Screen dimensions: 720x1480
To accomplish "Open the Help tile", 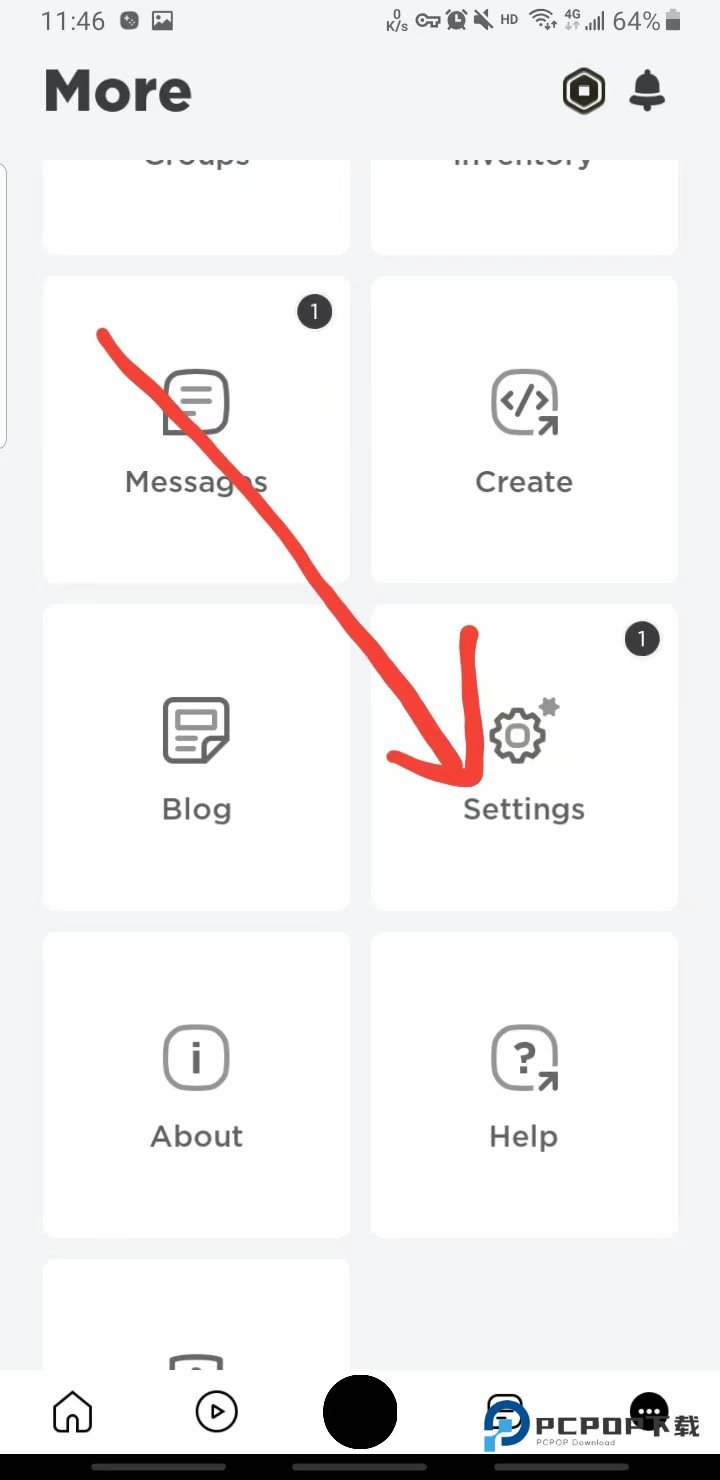I will coord(524,1085).
